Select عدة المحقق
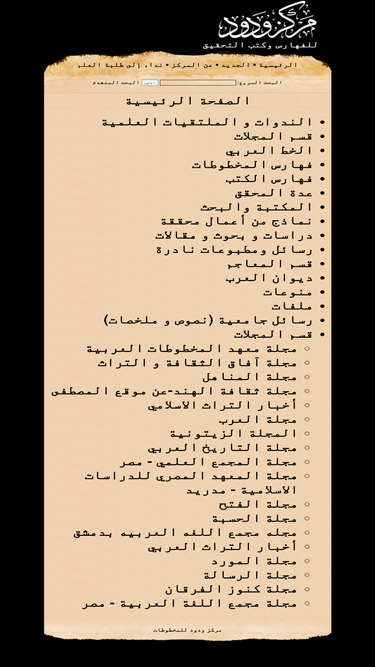The height and width of the screenshot is (667, 375). [273, 193]
